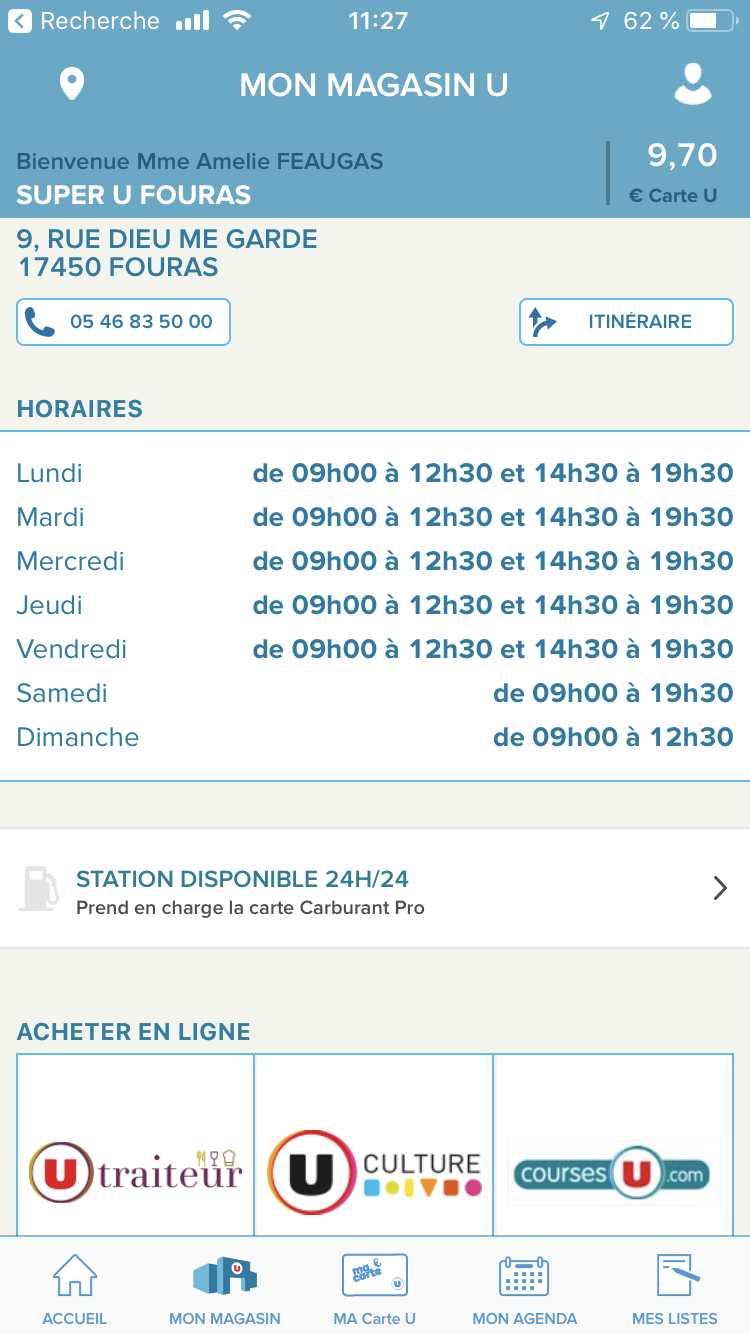The width and height of the screenshot is (750, 1334).
Task: Open the U Culture tile
Action: click(374, 1146)
